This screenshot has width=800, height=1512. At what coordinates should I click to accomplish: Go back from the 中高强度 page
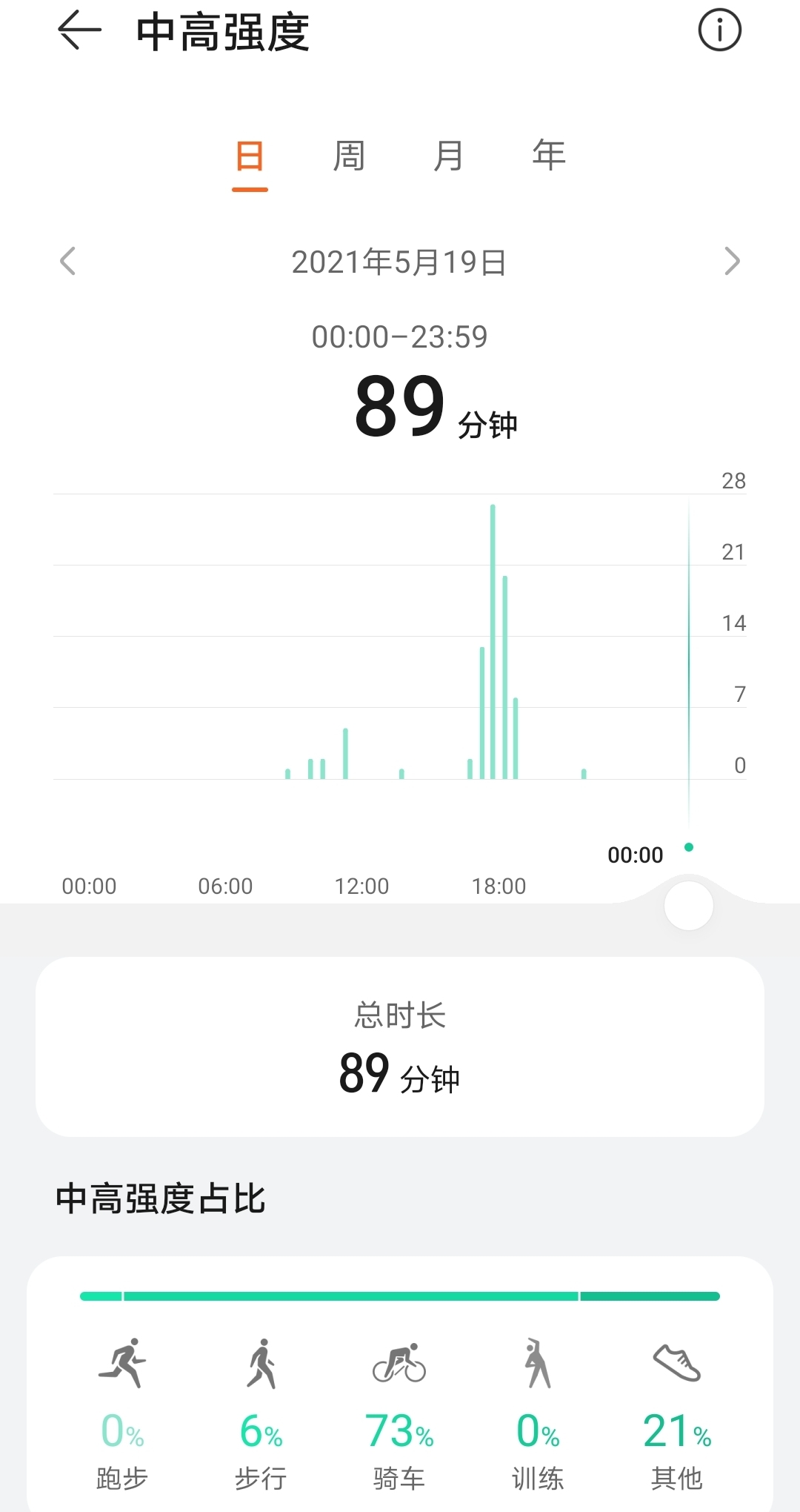tap(79, 30)
